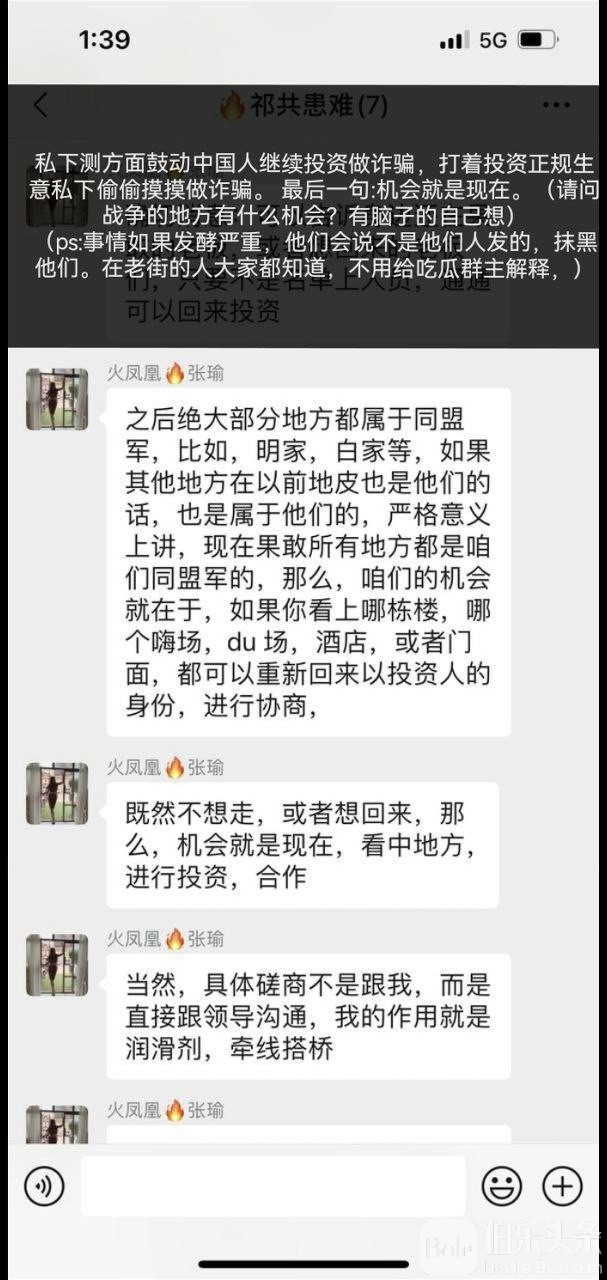
Task: Open sender avatar beside 当然，具体磋商 message
Action: coord(57,965)
